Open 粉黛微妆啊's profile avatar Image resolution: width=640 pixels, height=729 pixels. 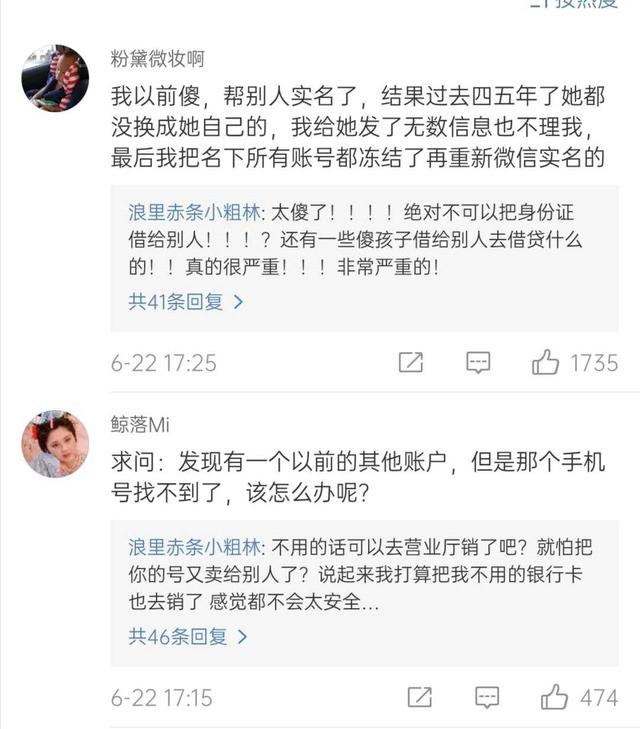[x=55, y=78]
